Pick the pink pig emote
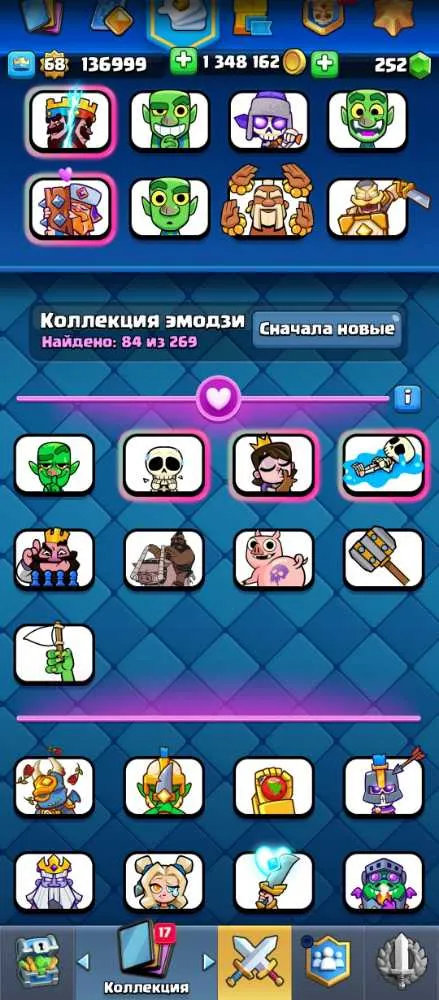This screenshot has width=439, height=1000. 274,559
